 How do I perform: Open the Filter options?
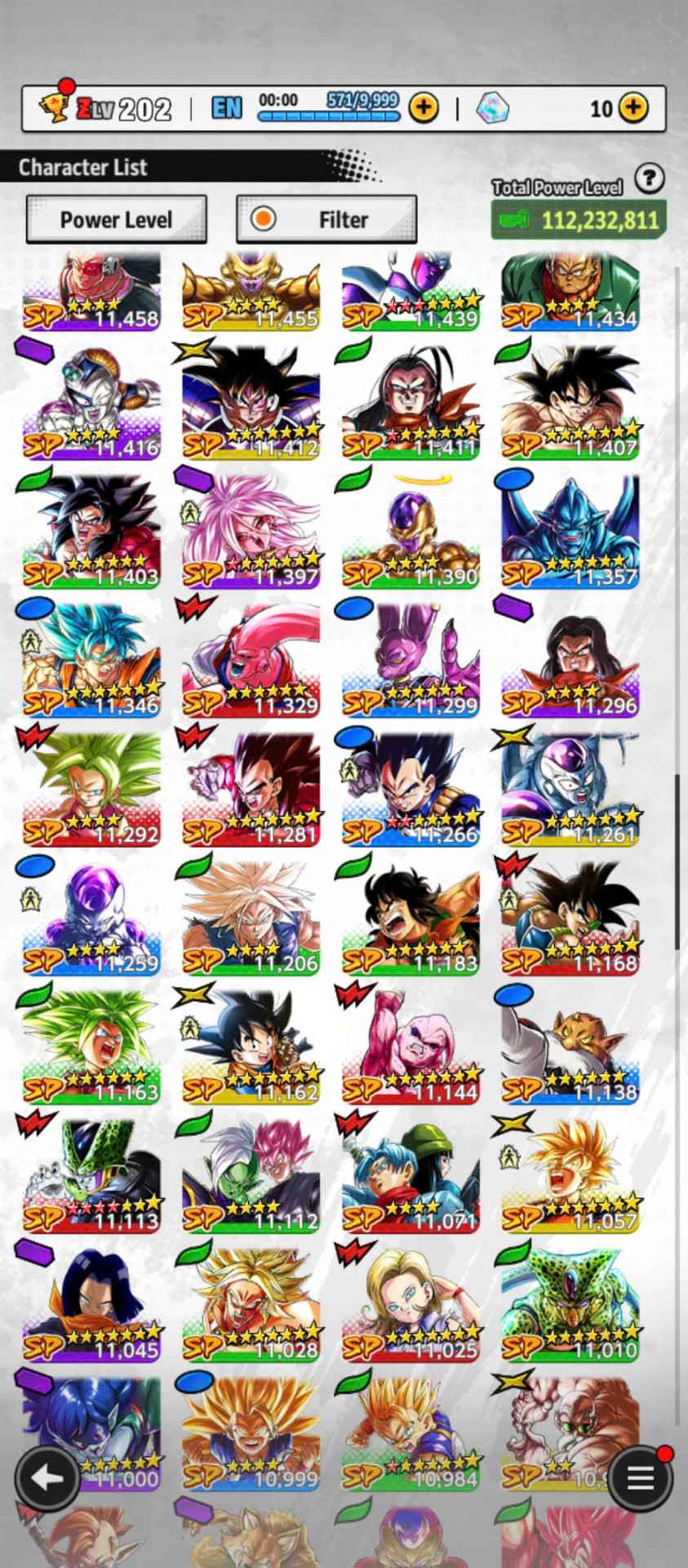[x=326, y=219]
